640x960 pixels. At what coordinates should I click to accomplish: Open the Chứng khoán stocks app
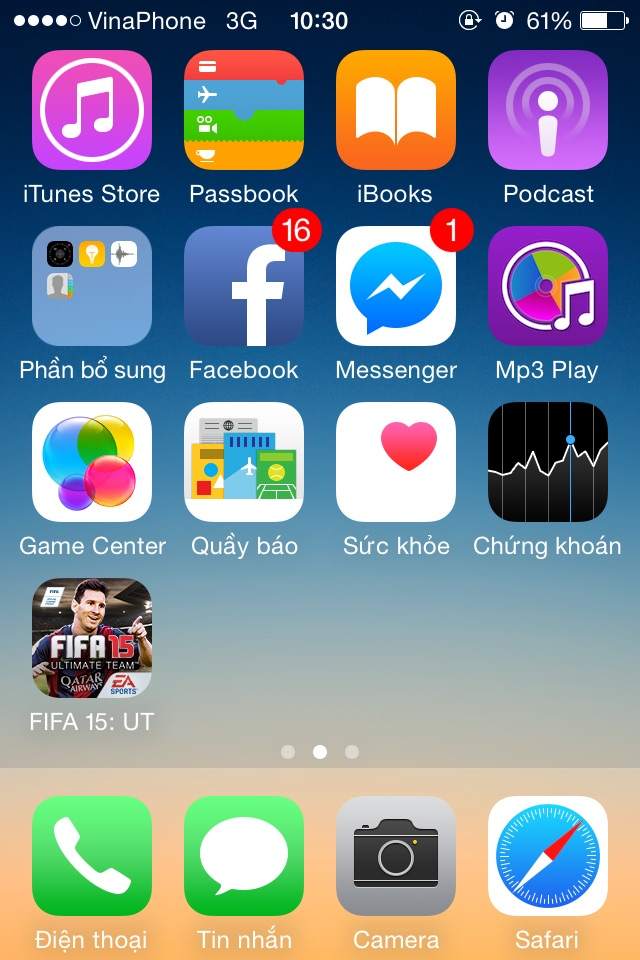[x=548, y=462]
